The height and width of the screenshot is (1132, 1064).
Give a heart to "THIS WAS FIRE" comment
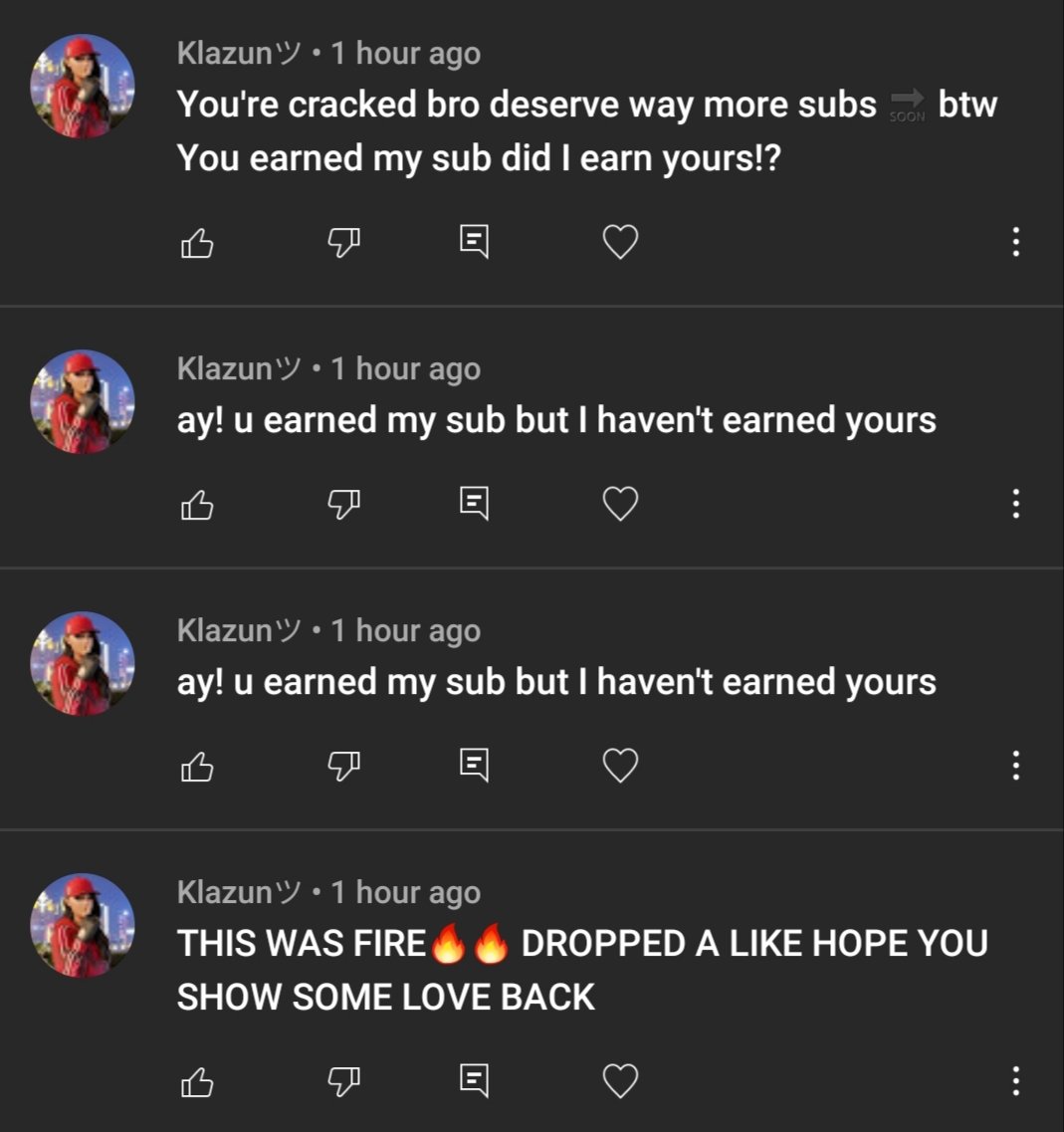(x=620, y=1081)
